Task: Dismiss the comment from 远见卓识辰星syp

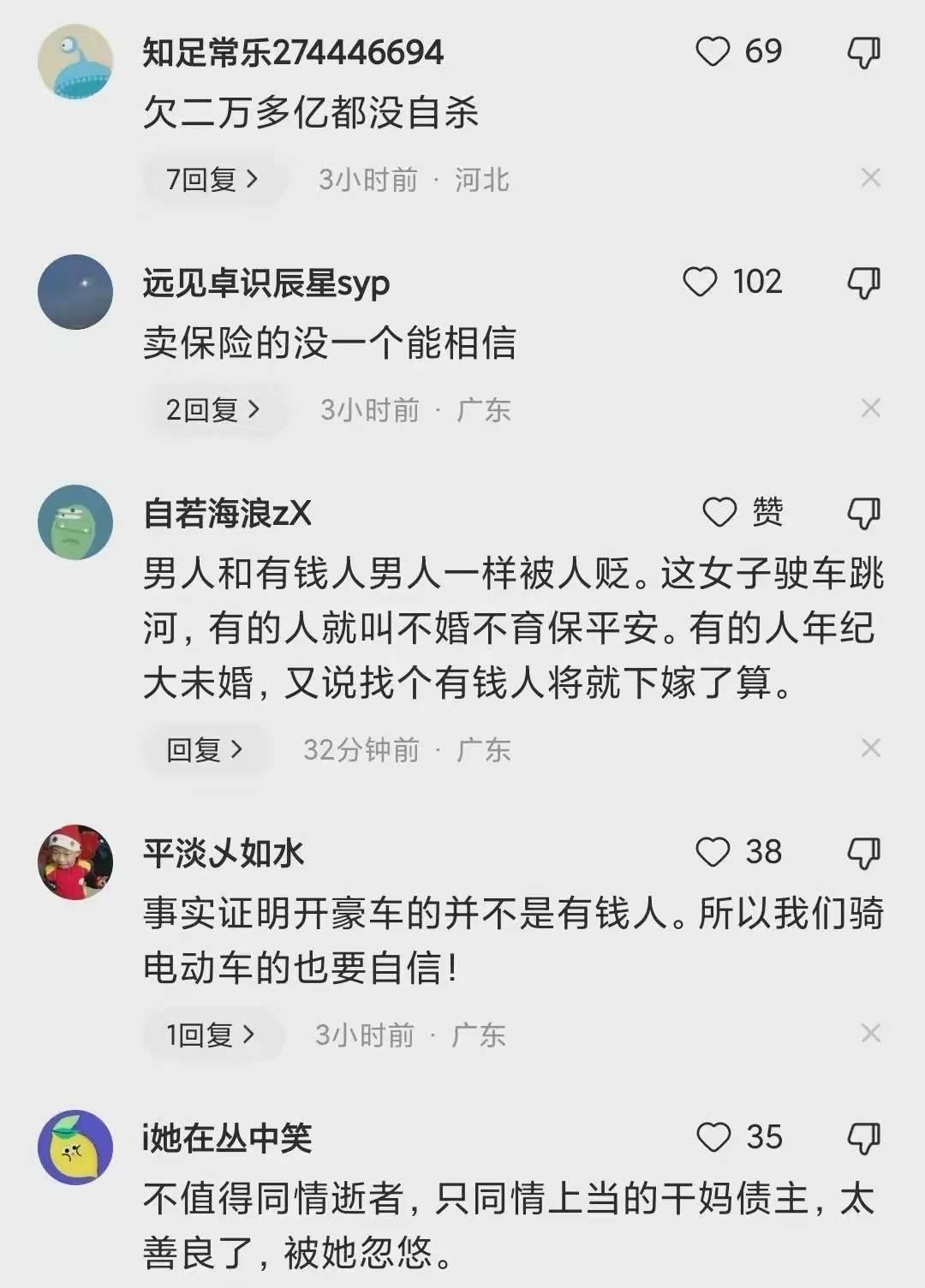Action: pyautogui.click(x=870, y=408)
